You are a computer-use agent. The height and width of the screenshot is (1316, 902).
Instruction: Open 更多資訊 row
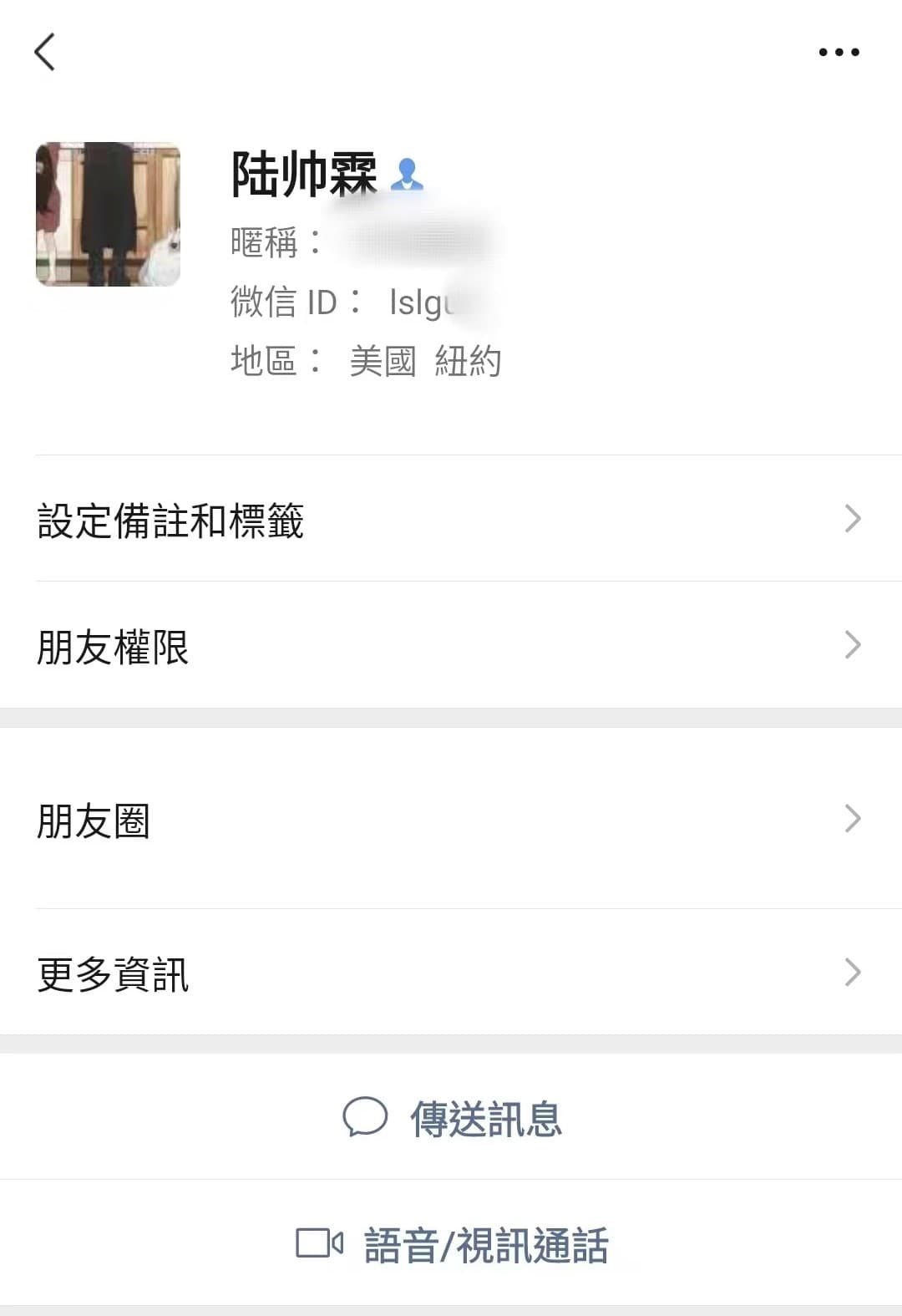click(x=451, y=973)
